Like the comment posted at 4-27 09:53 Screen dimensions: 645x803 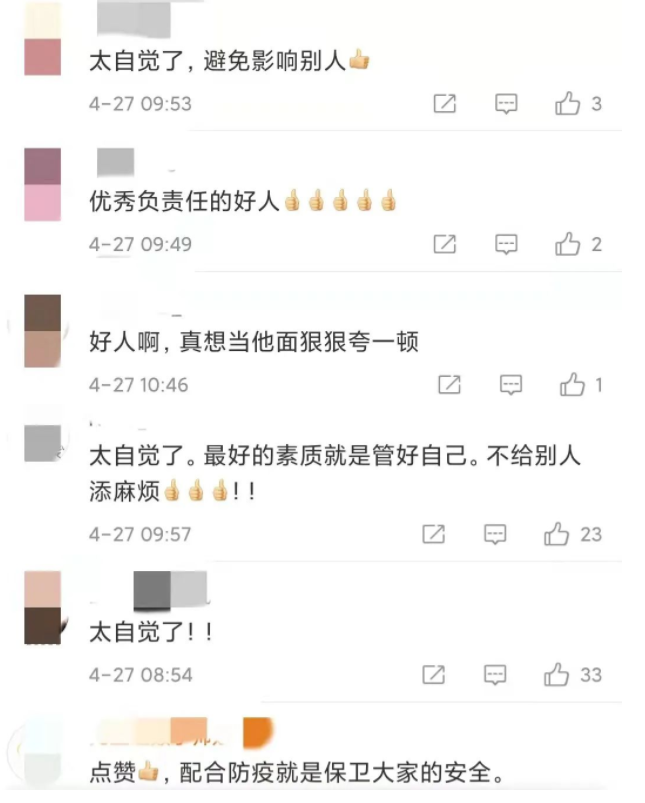[x=568, y=103]
